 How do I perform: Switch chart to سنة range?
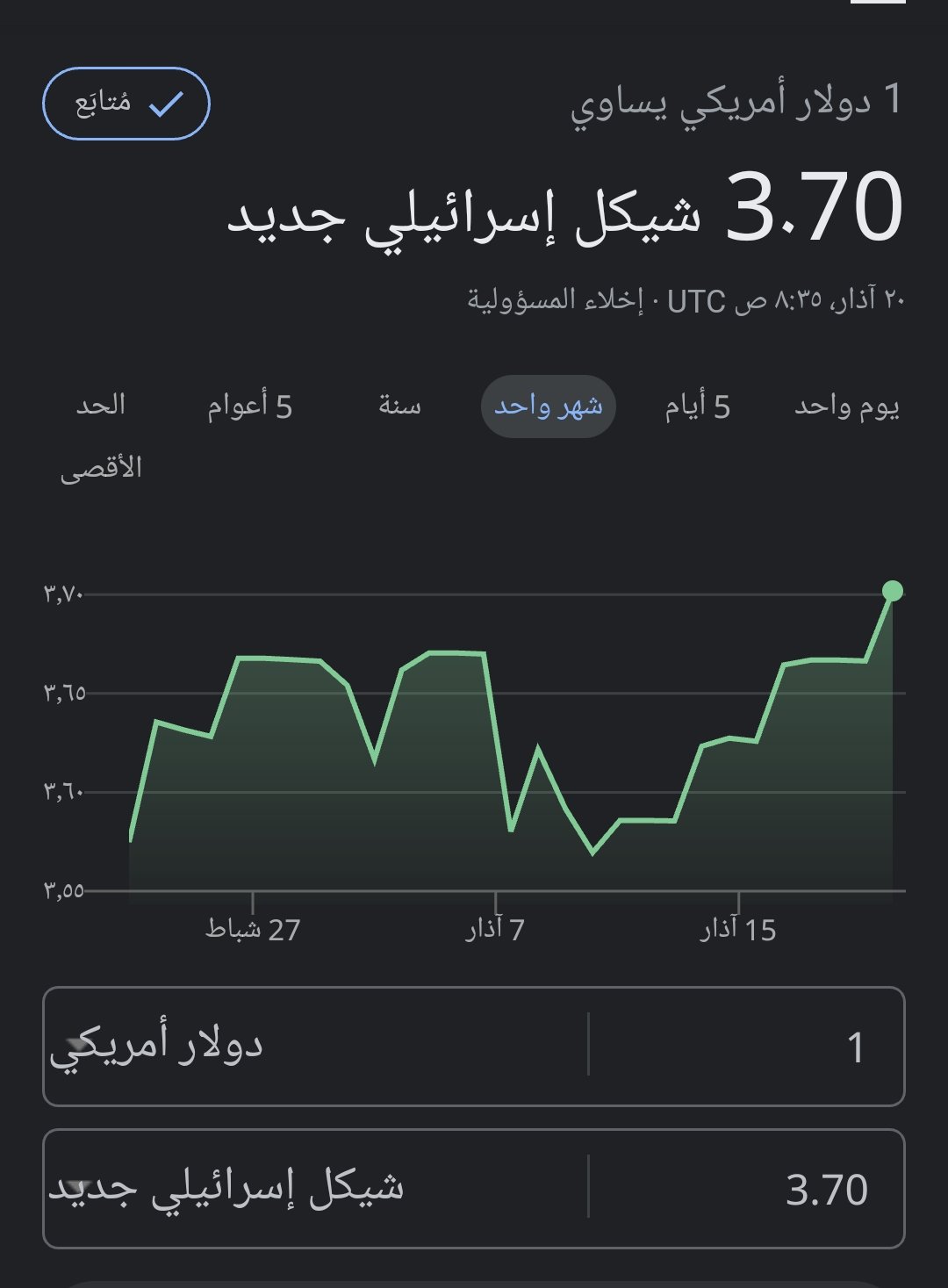pos(399,407)
